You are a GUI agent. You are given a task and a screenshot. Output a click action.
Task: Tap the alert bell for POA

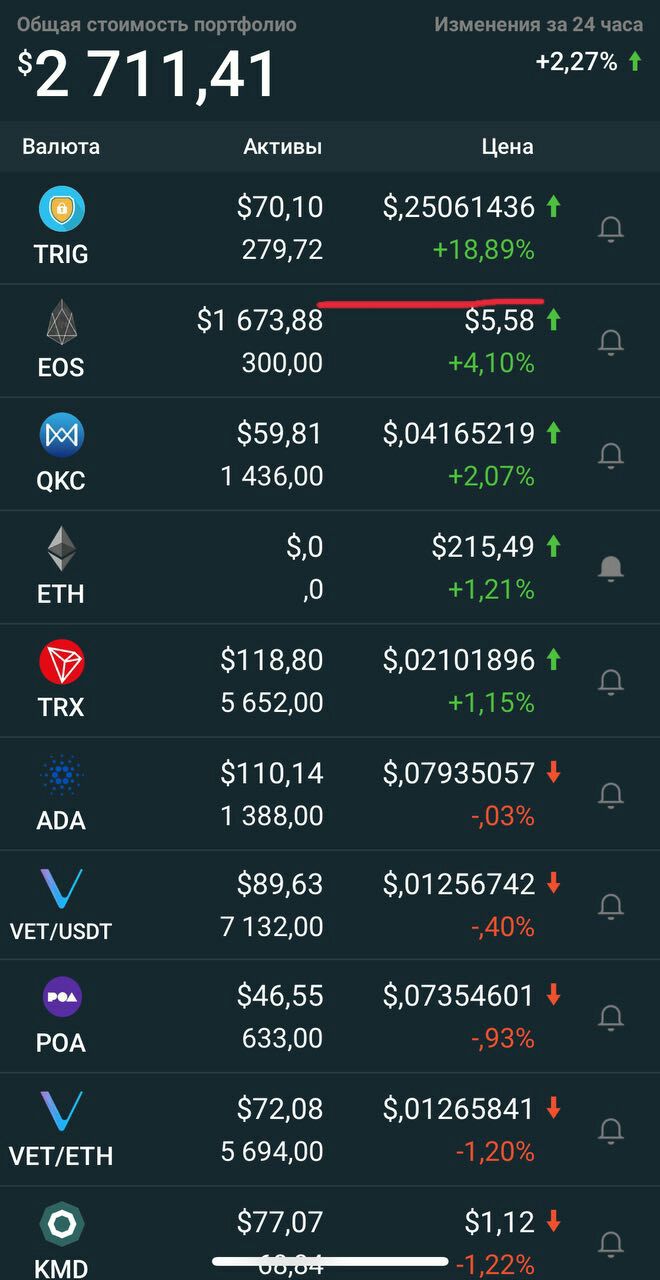click(611, 1018)
